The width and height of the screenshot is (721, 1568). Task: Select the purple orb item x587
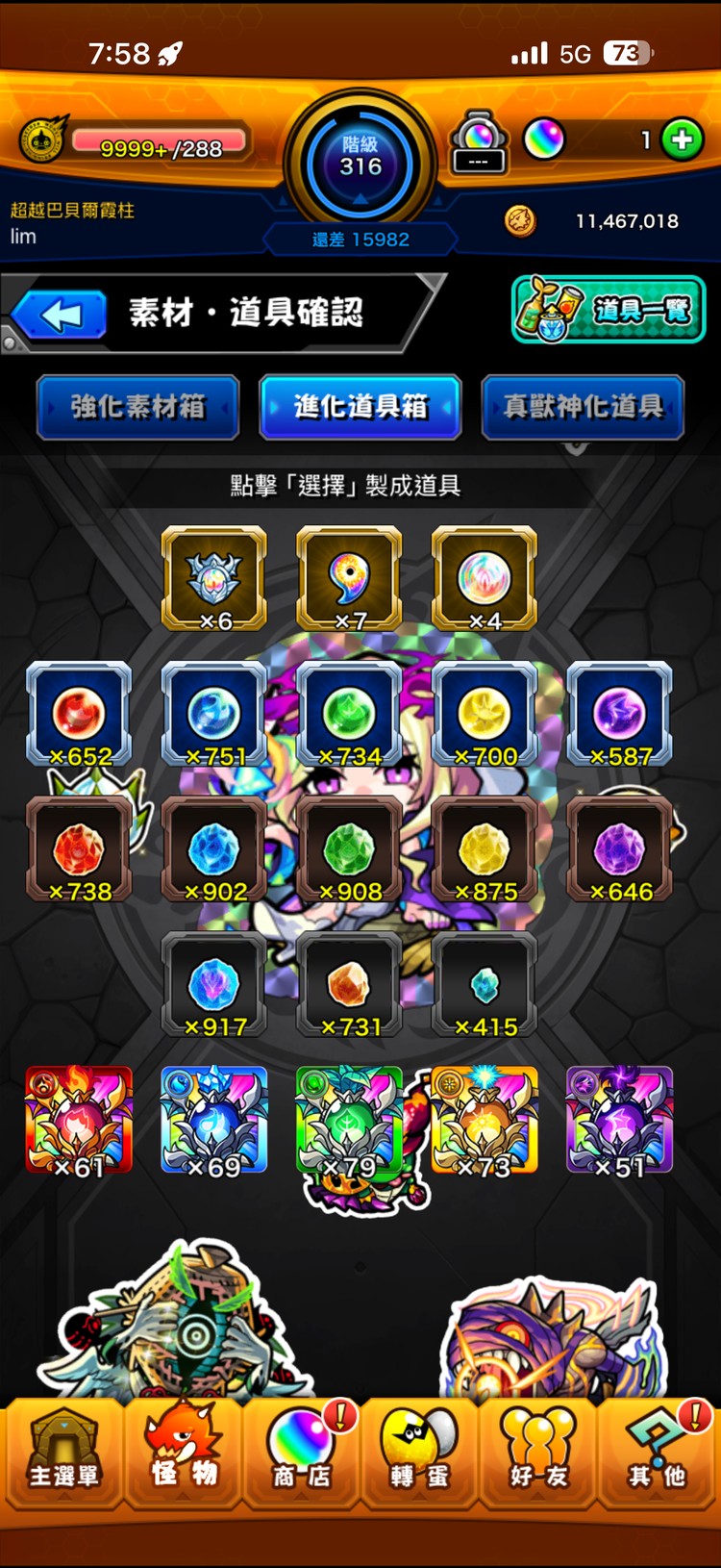620,714
